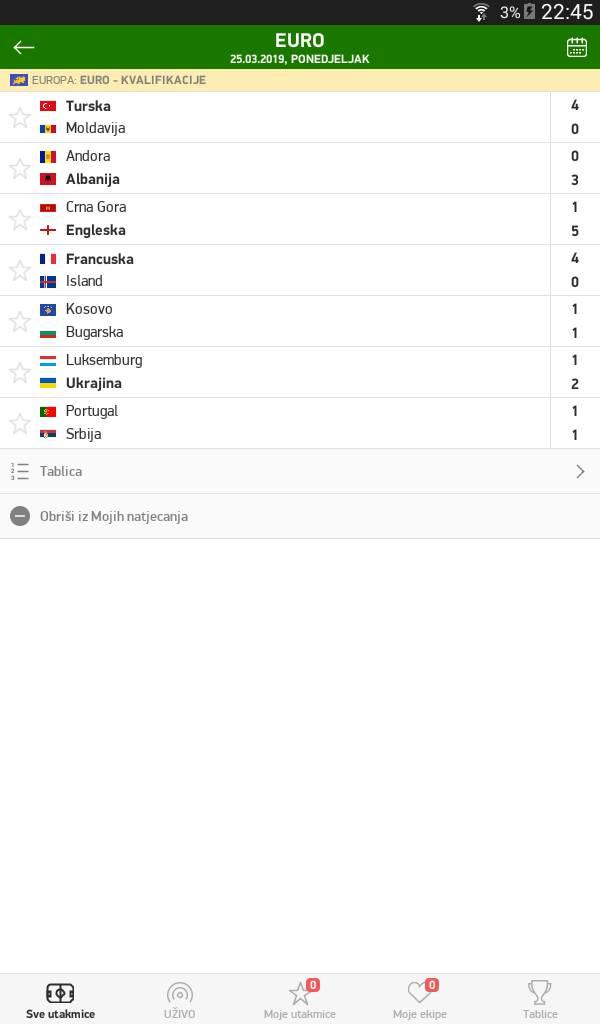Star the Kosovo vs Bugarska match
600x1024 pixels.
pyautogui.click(x=20, y=321)
